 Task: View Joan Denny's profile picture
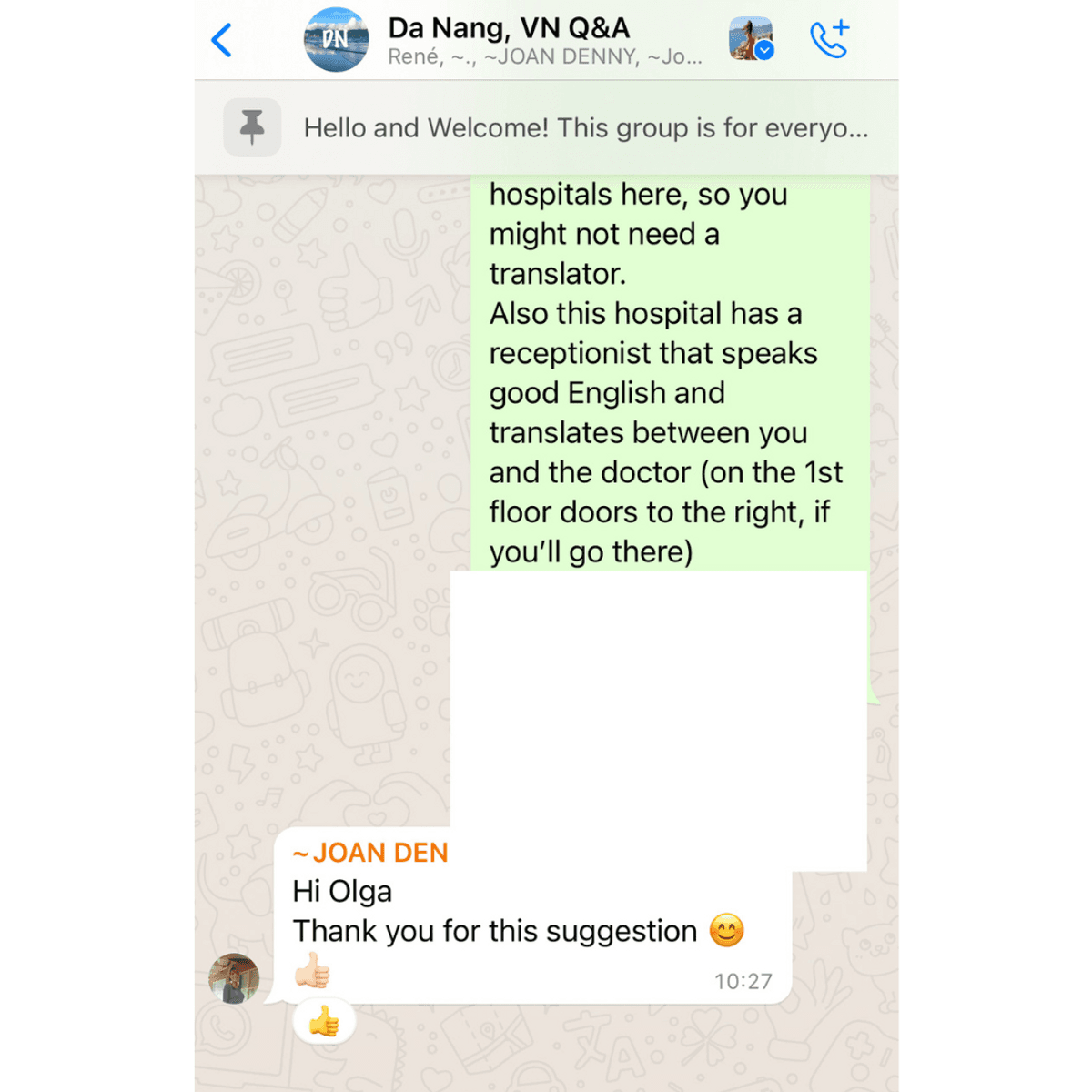[x=234, y=978]
